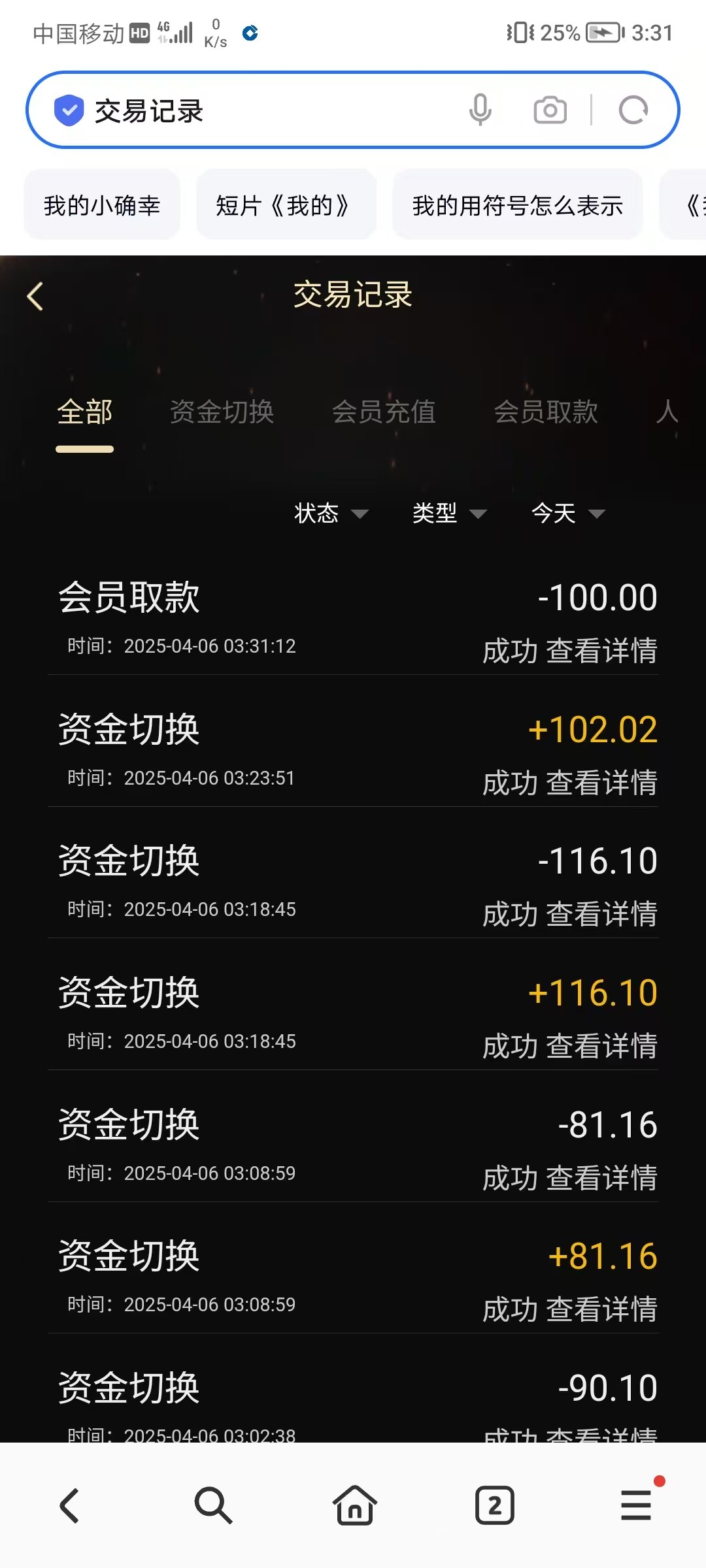706x1568 pixels.
Task: View details of the +102.02 资金切换 record
Action: [x=601, y=783]
